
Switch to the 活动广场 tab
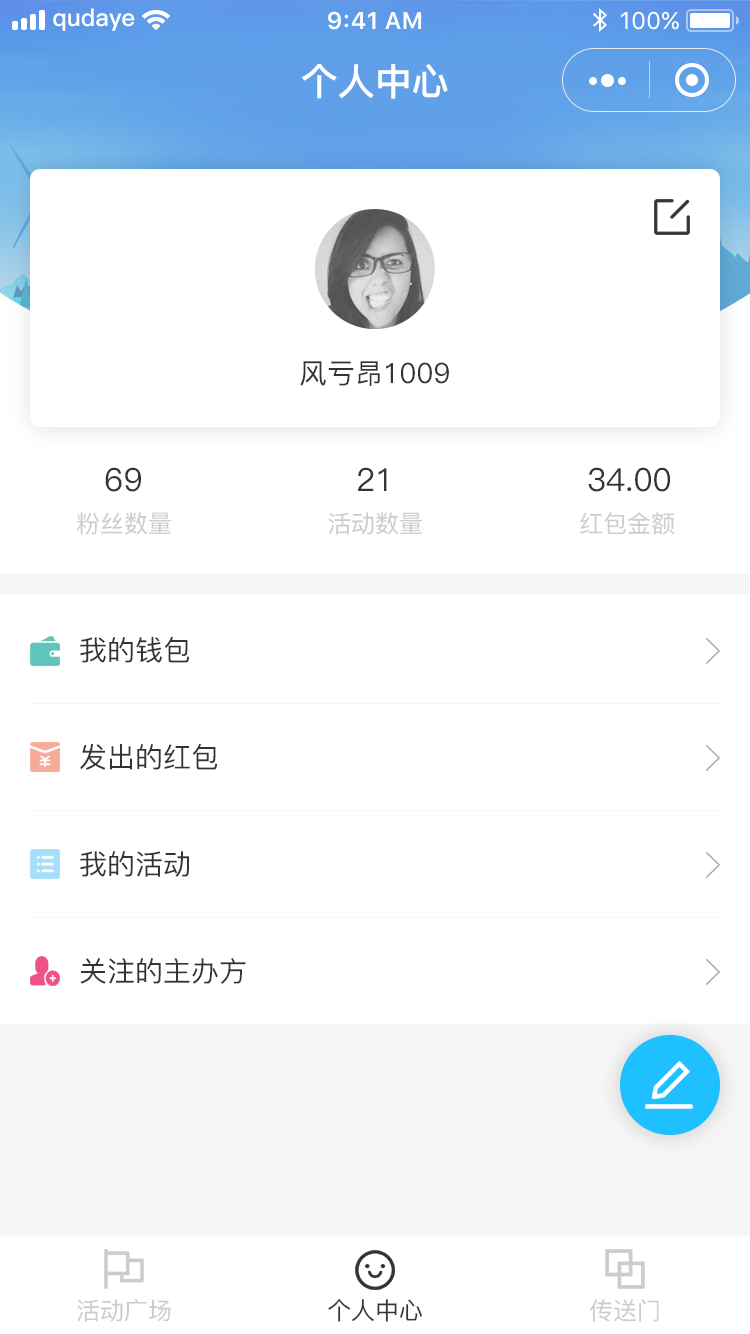click(x=124, y=1286)
